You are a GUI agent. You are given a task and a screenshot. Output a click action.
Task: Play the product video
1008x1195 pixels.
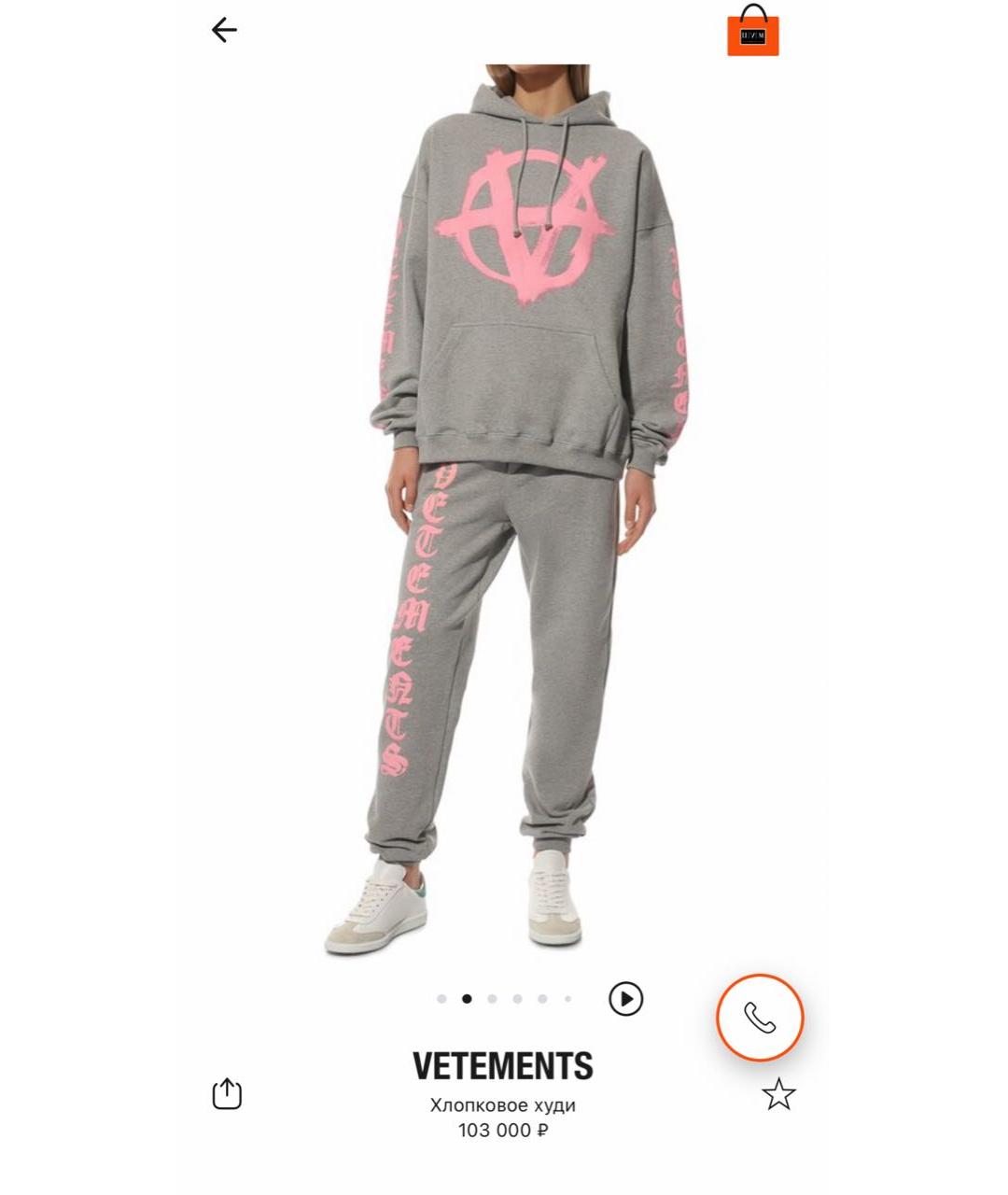point(625,999)
